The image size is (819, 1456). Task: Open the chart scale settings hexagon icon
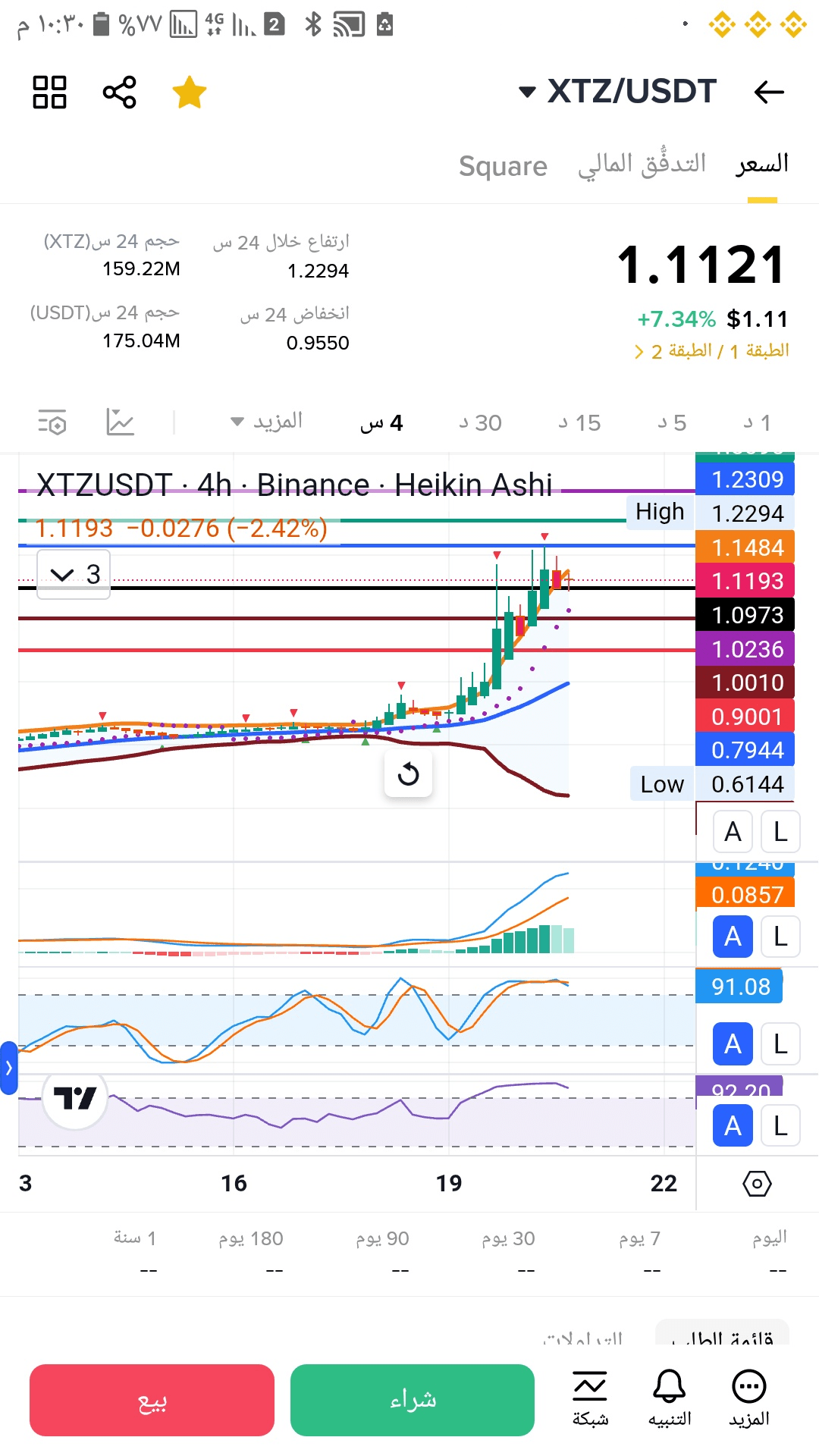tap(757, 1183)
